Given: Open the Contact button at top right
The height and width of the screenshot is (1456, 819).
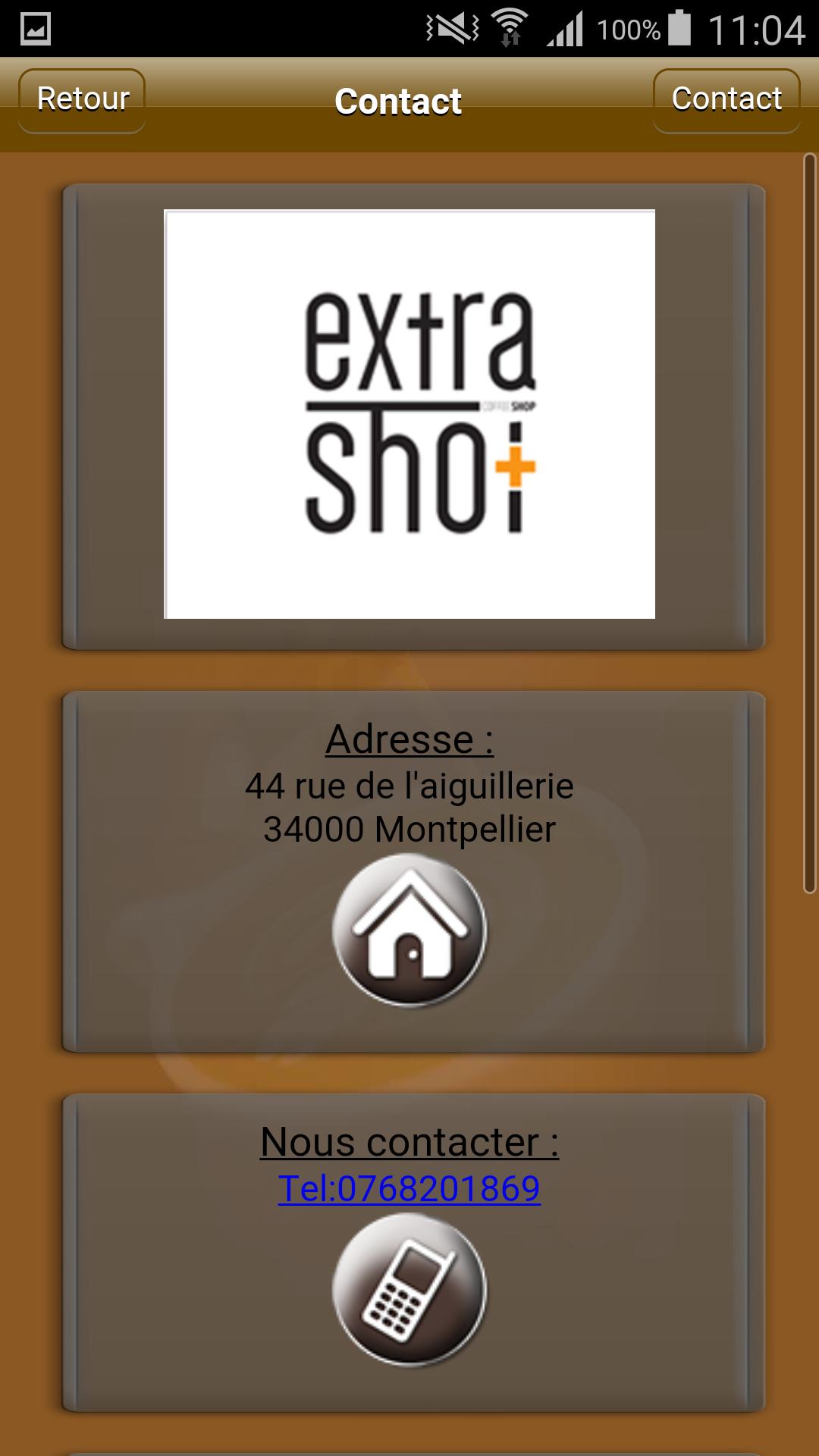Looking at the screenshot, I should click(x=726, y=98).
